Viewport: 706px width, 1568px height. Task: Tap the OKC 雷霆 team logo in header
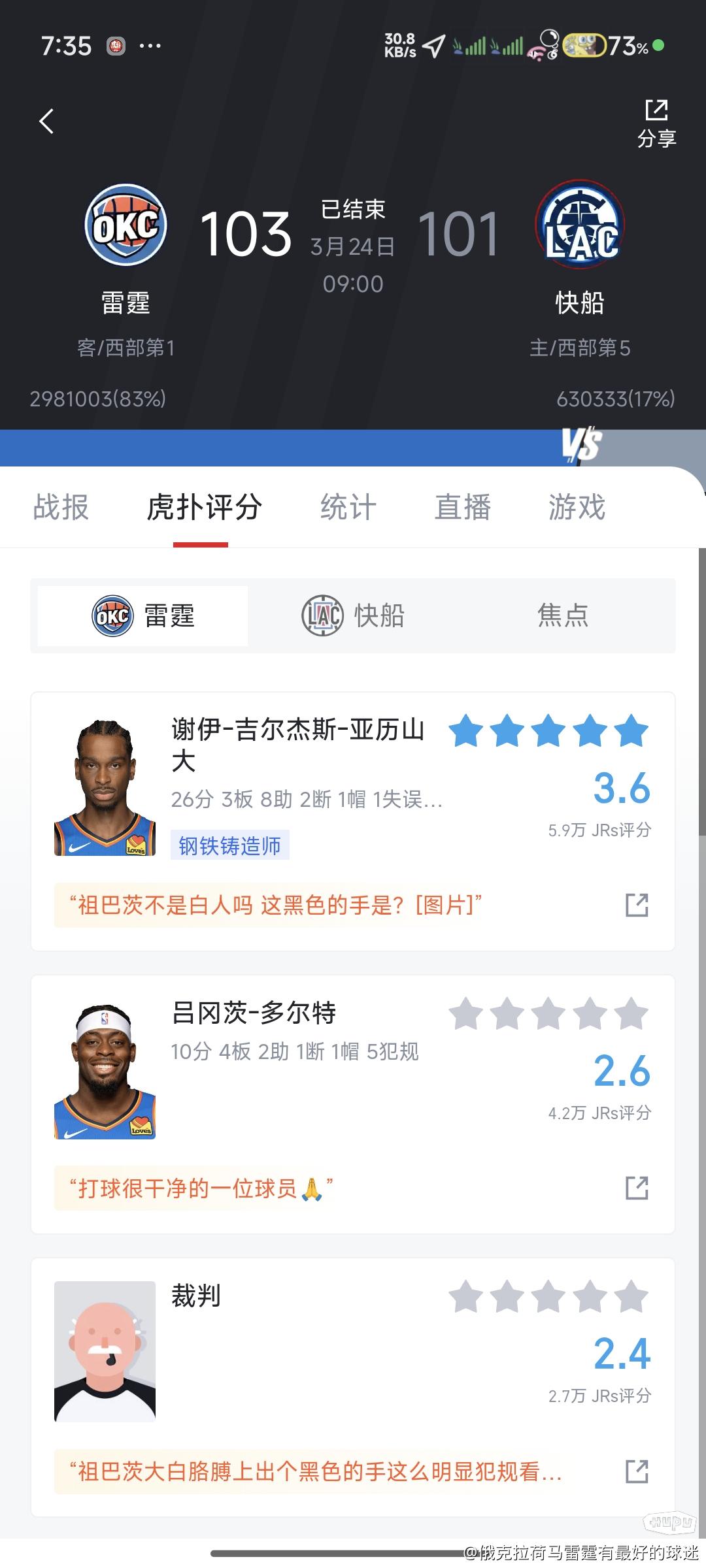pyautogui.click(x=126, y=225)
